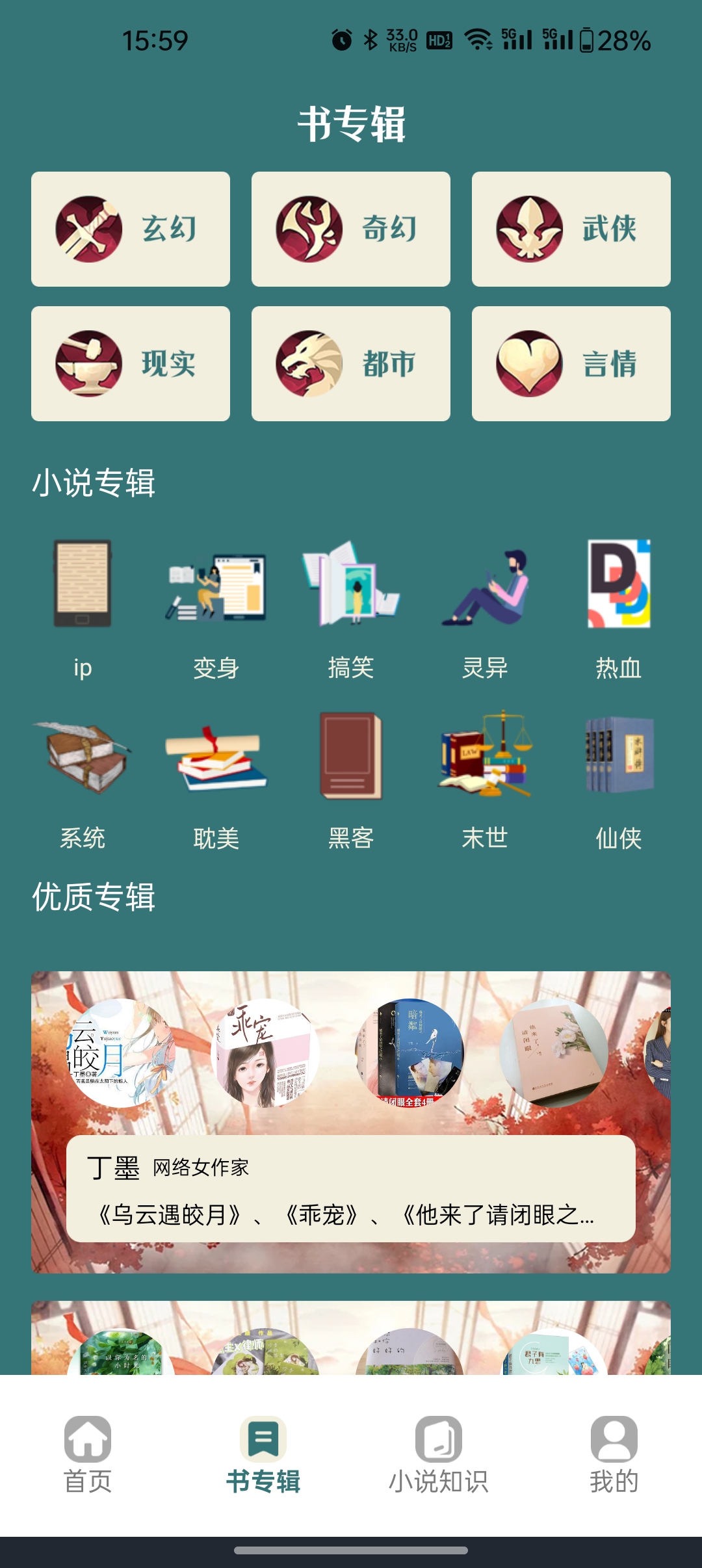Open the 武侠 category
Viewport: 702px width, 1568px height.
[x=571, y=229]
